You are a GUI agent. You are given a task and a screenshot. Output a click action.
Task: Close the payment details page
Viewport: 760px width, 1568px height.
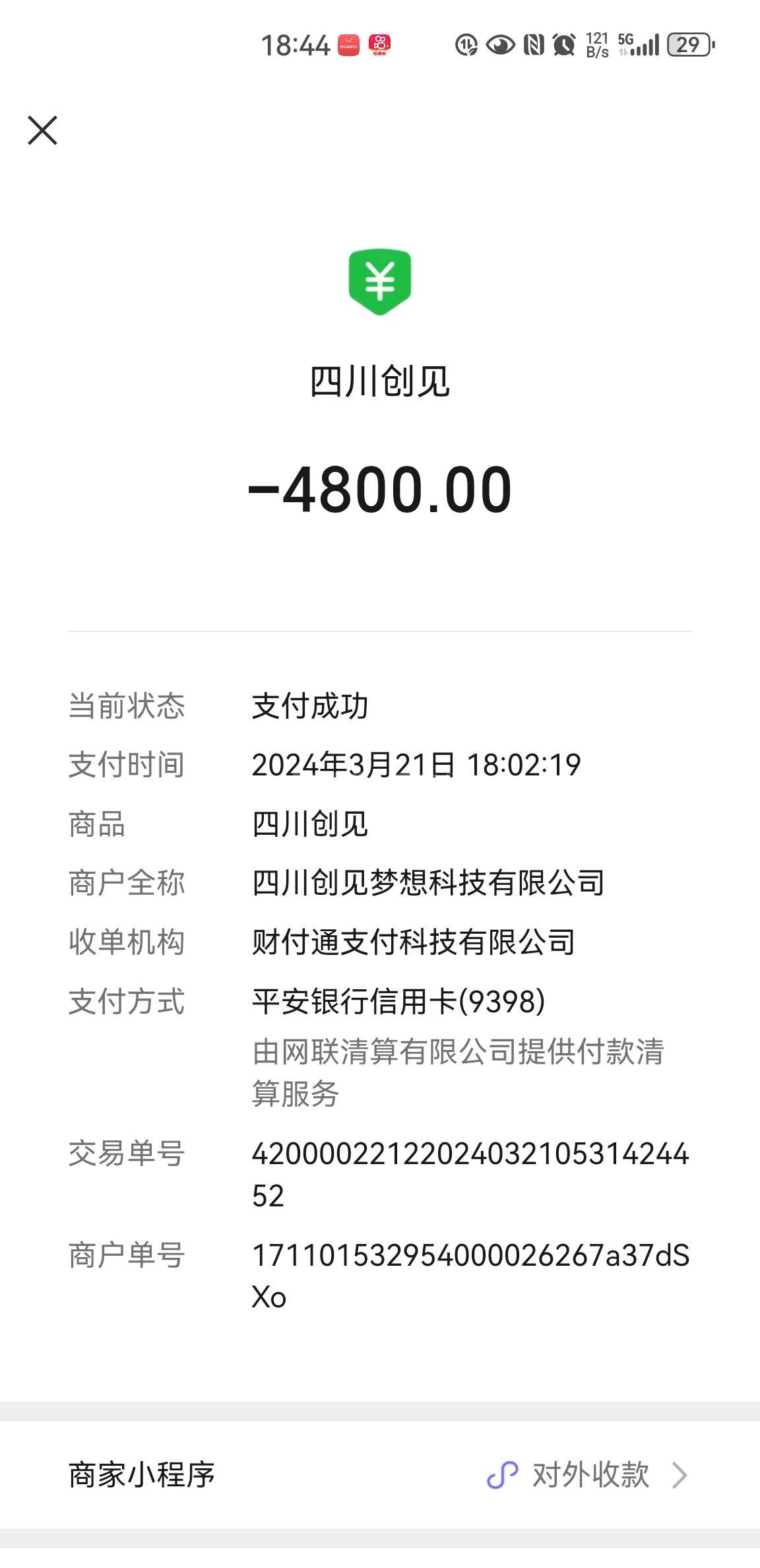tap(43, 130)
